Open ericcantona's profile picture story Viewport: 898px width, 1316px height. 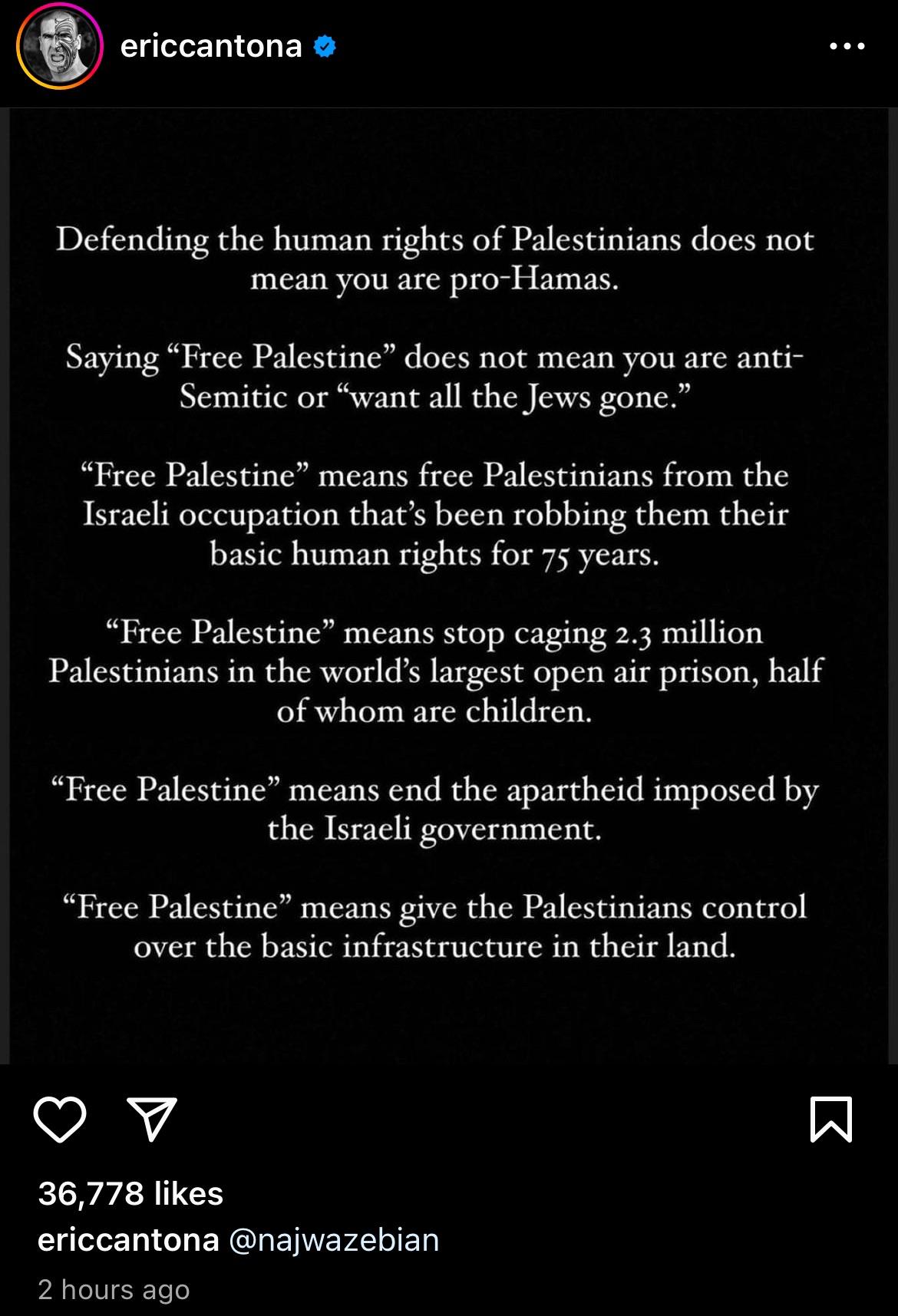tap(60, 47)
